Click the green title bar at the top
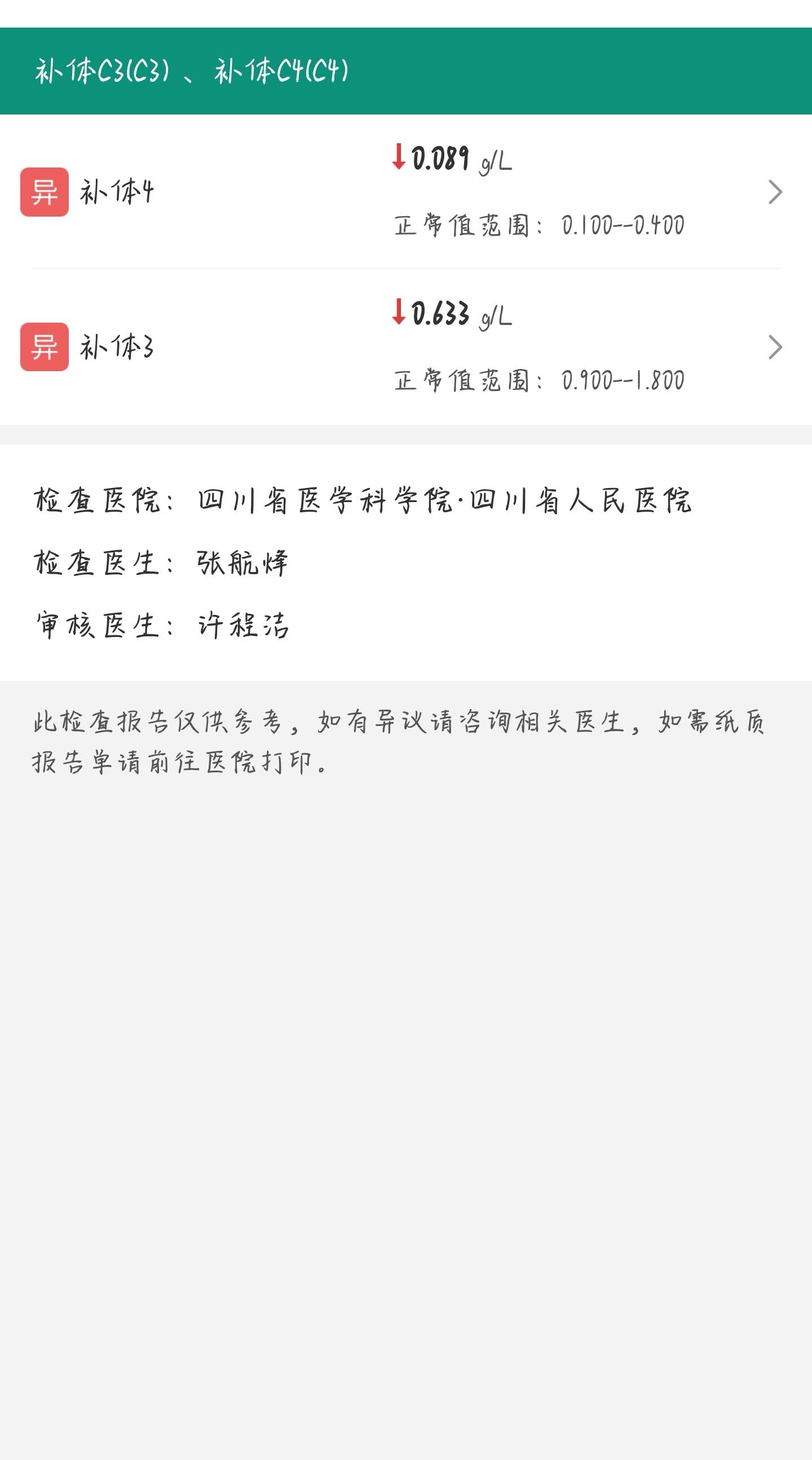This screenshot has height=1460, width=812. point(405,72)
